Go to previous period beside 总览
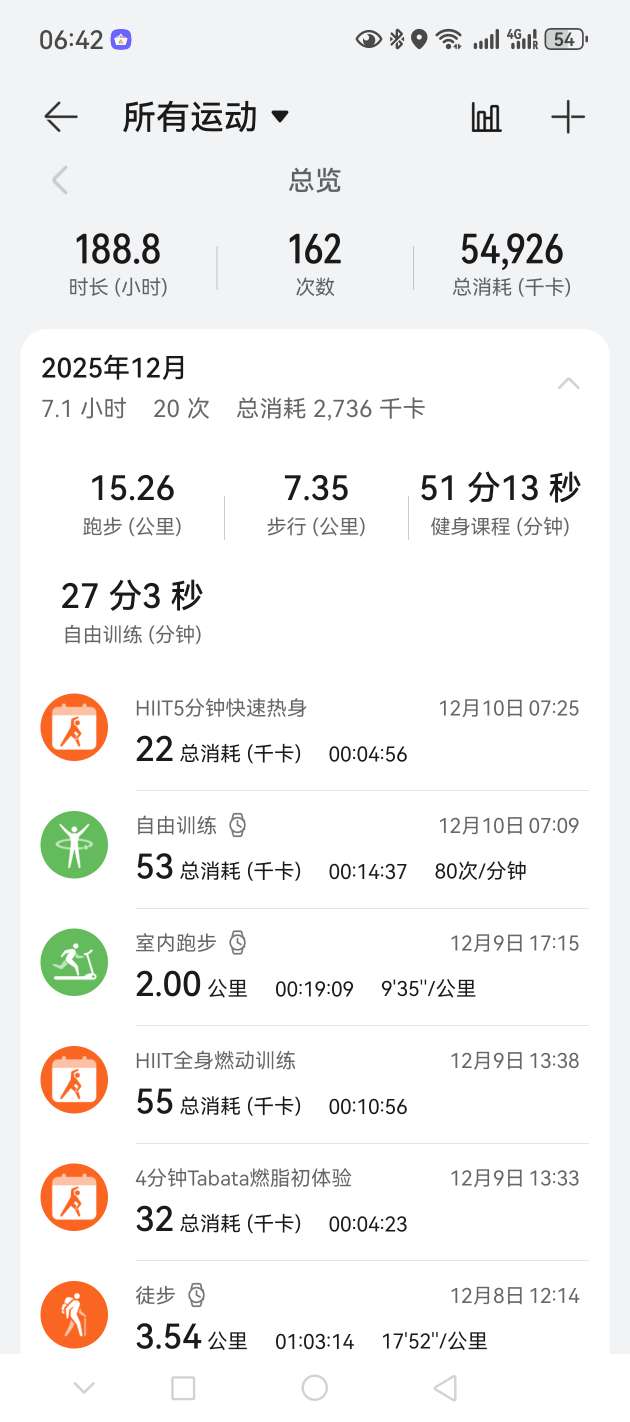630x1422 pixels. pos(60,180)
